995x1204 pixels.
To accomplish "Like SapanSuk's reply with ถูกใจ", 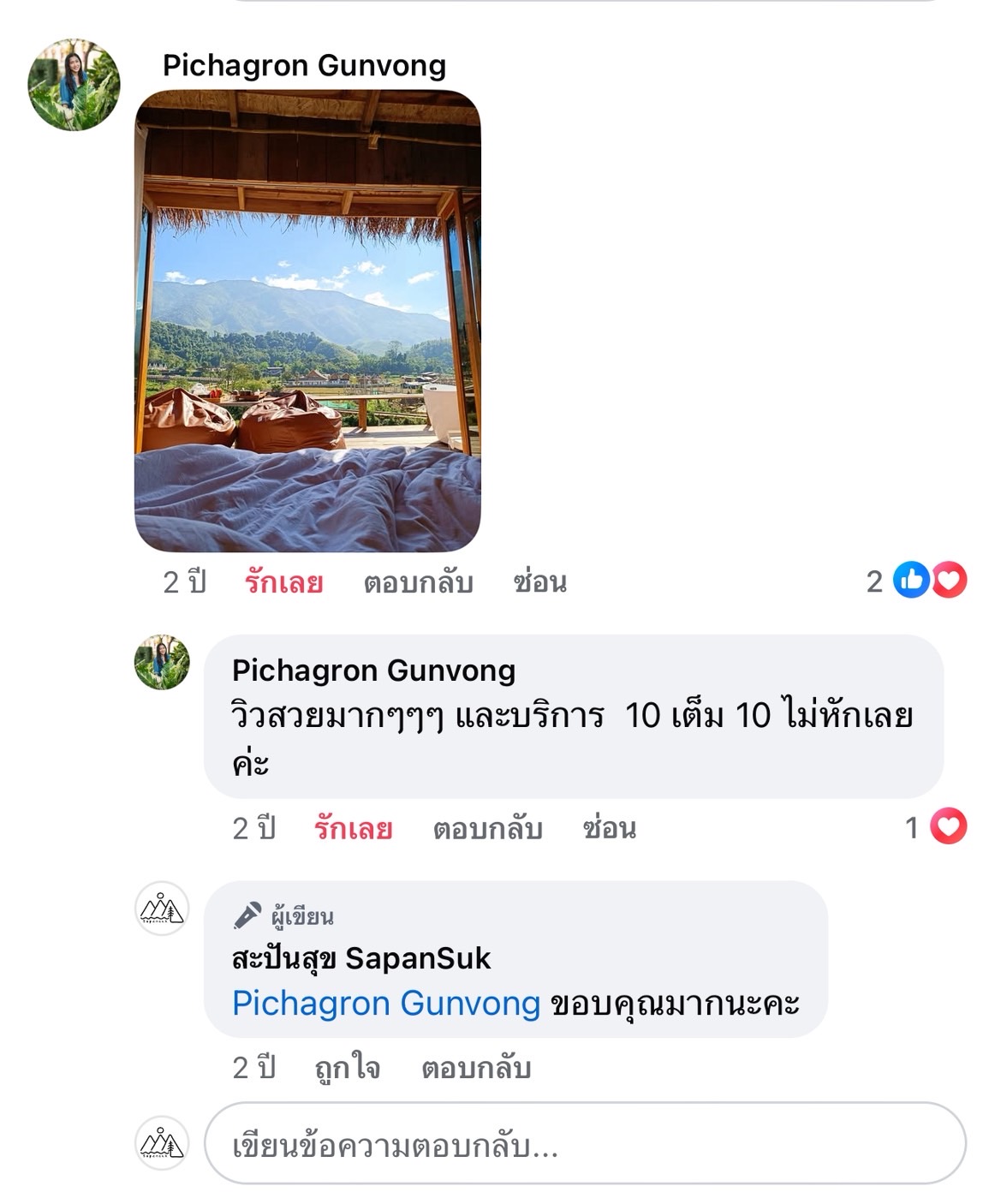I will (347, 1068).
